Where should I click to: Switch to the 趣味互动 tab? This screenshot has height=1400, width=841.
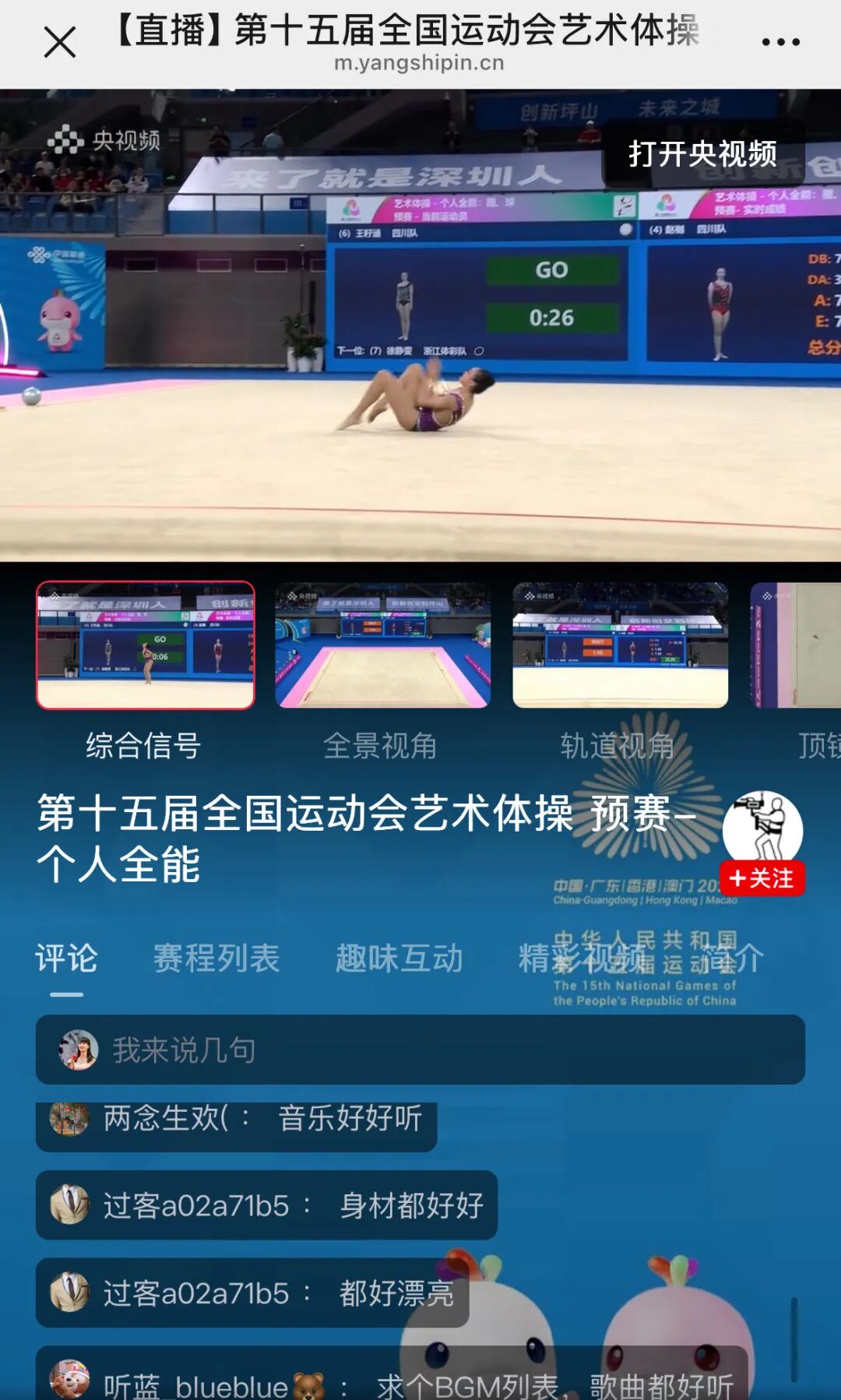point(399,959)
